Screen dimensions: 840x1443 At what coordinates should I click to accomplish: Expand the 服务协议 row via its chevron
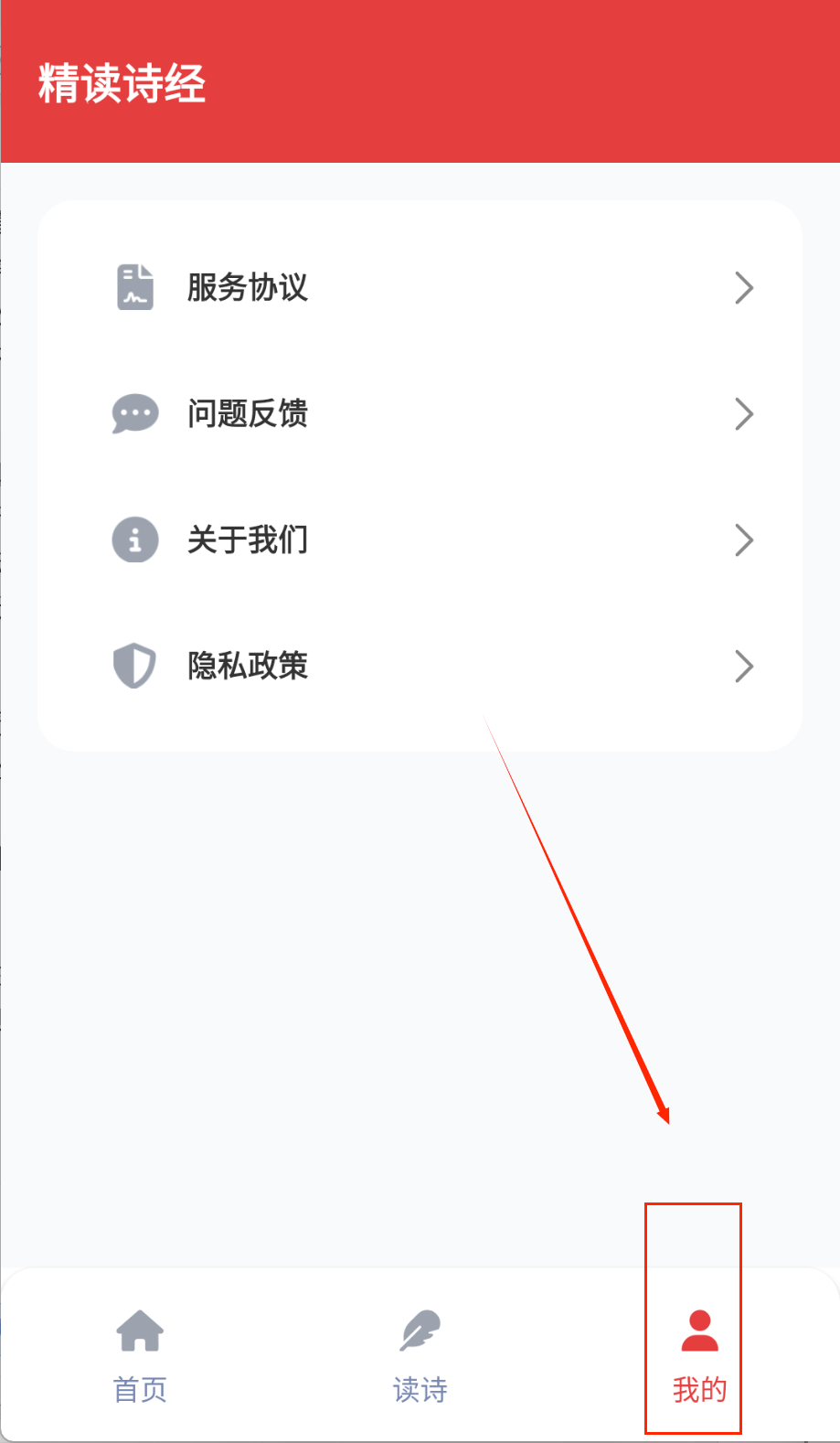[x=744, y=287]
